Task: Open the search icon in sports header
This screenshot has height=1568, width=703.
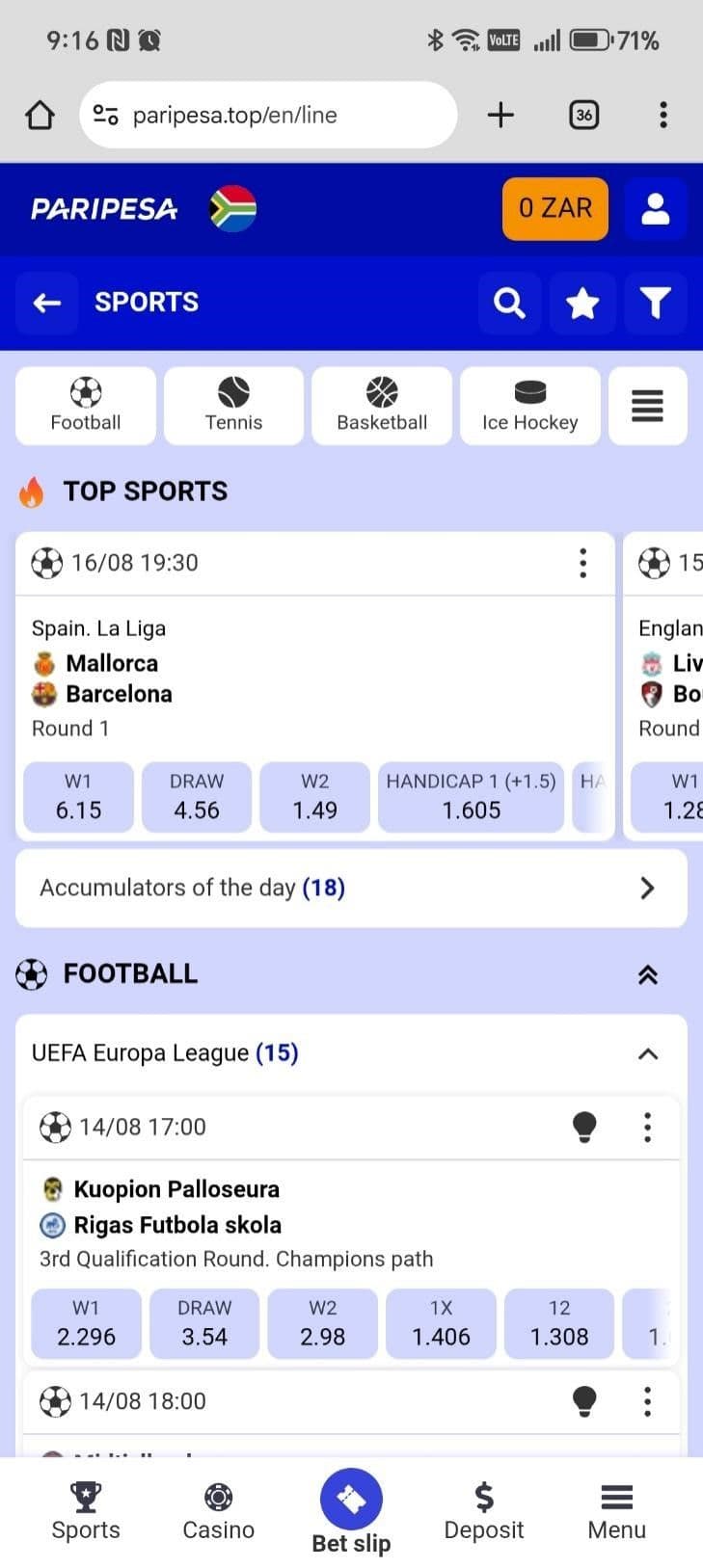Action: click(x=509, y=303)
